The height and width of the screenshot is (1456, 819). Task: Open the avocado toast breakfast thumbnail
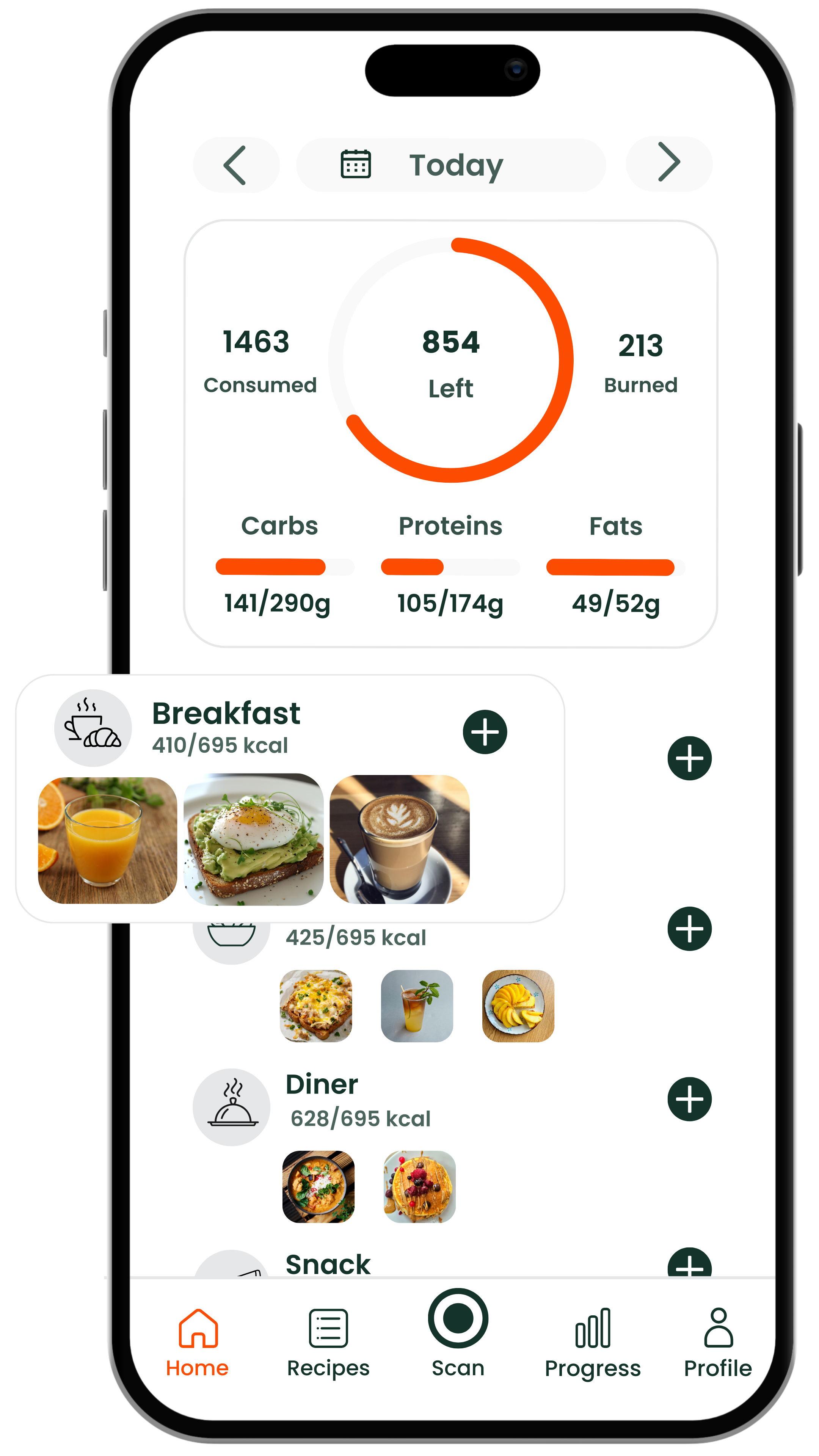coord(254,842)
